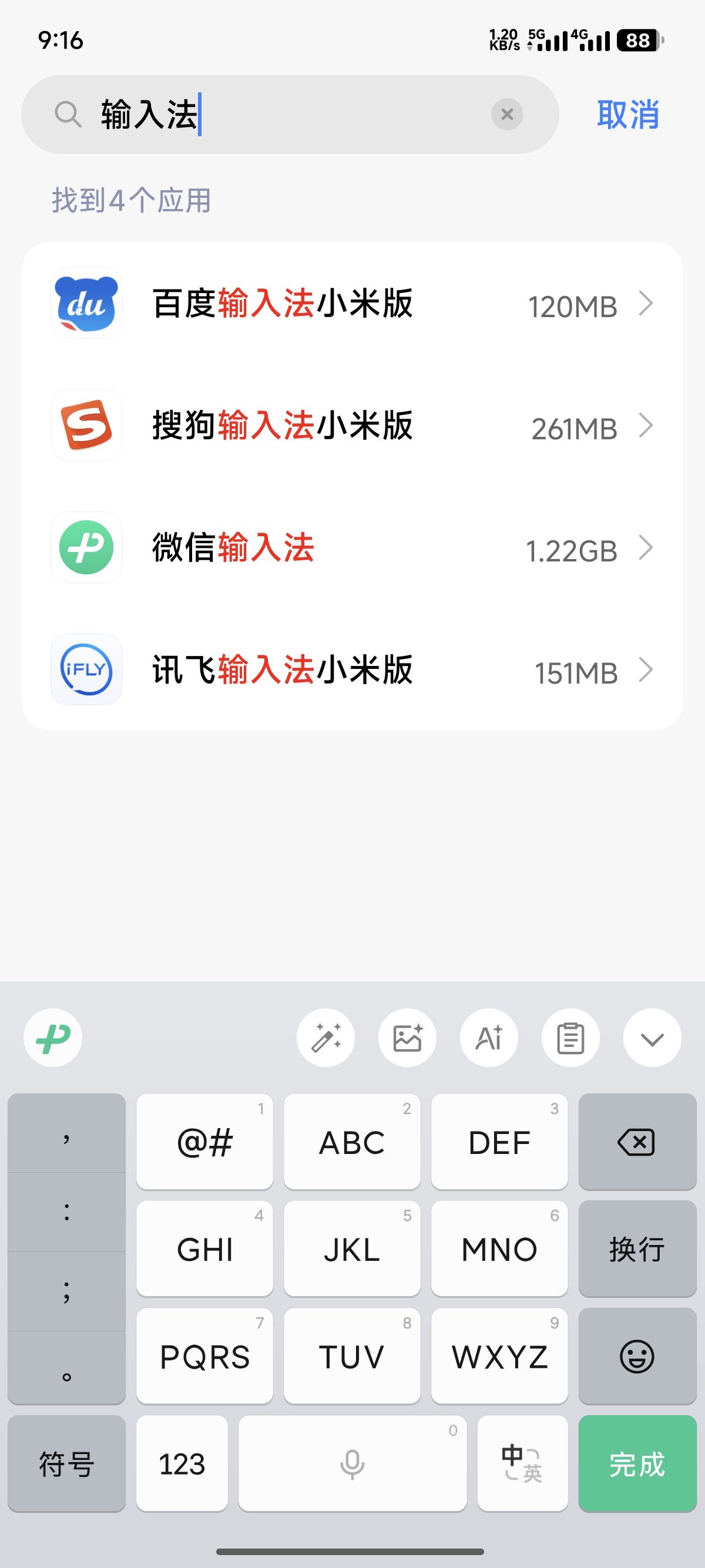705x1568 pixels.
Task: Open the emoji panel on the keyboard
Action: (637, 1356)
